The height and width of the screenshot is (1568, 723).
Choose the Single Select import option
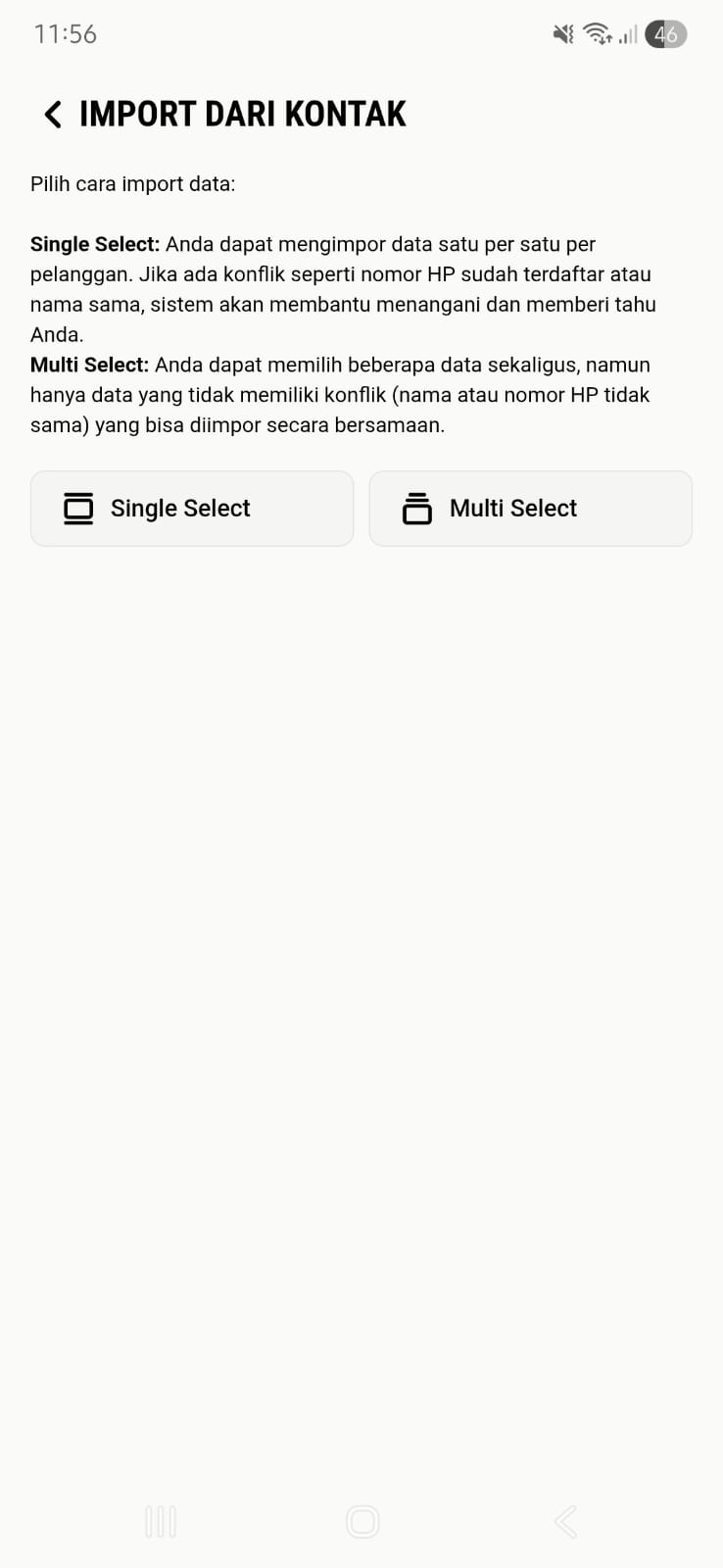pos(192,509)
